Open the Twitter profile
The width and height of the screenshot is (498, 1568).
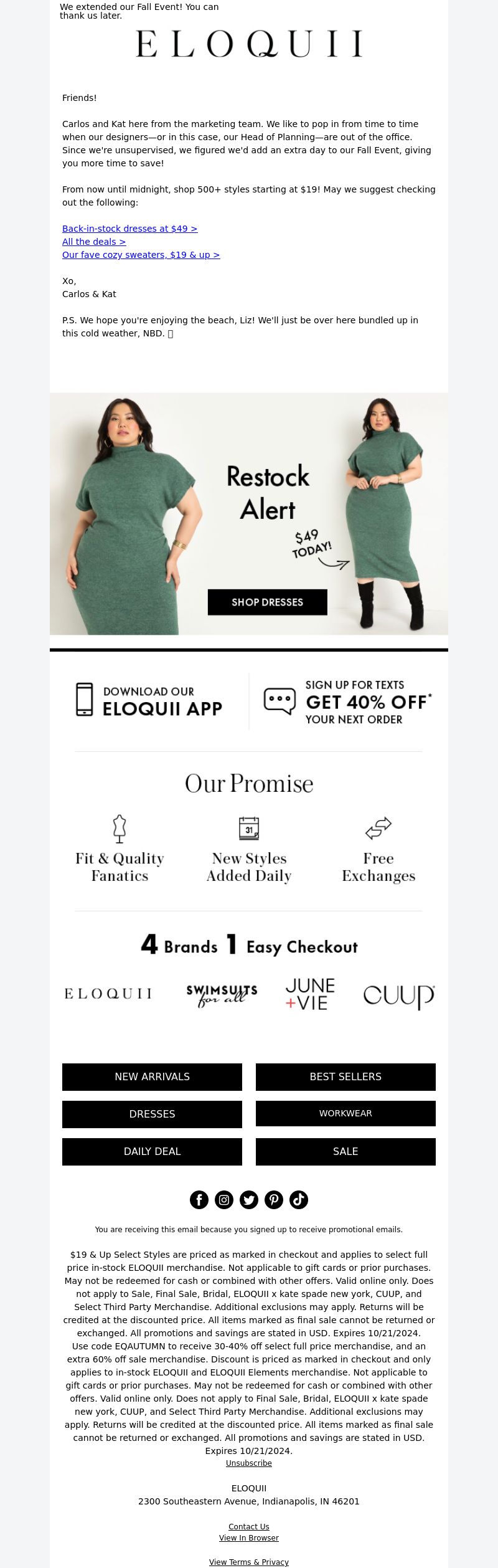pyautogui.click(x=249, y=1199)
